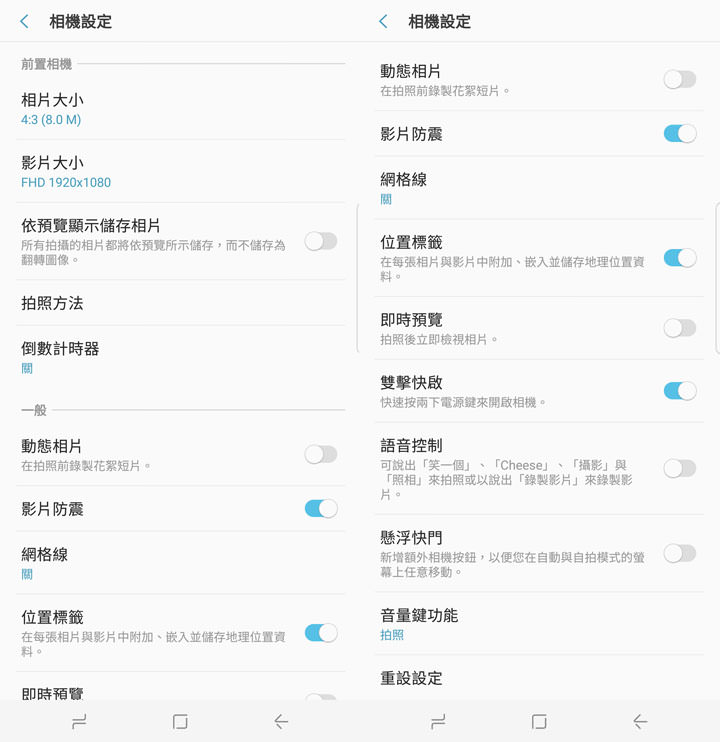
Task: Turn on 即時預覽 review photos toggle
Action: 678,328
